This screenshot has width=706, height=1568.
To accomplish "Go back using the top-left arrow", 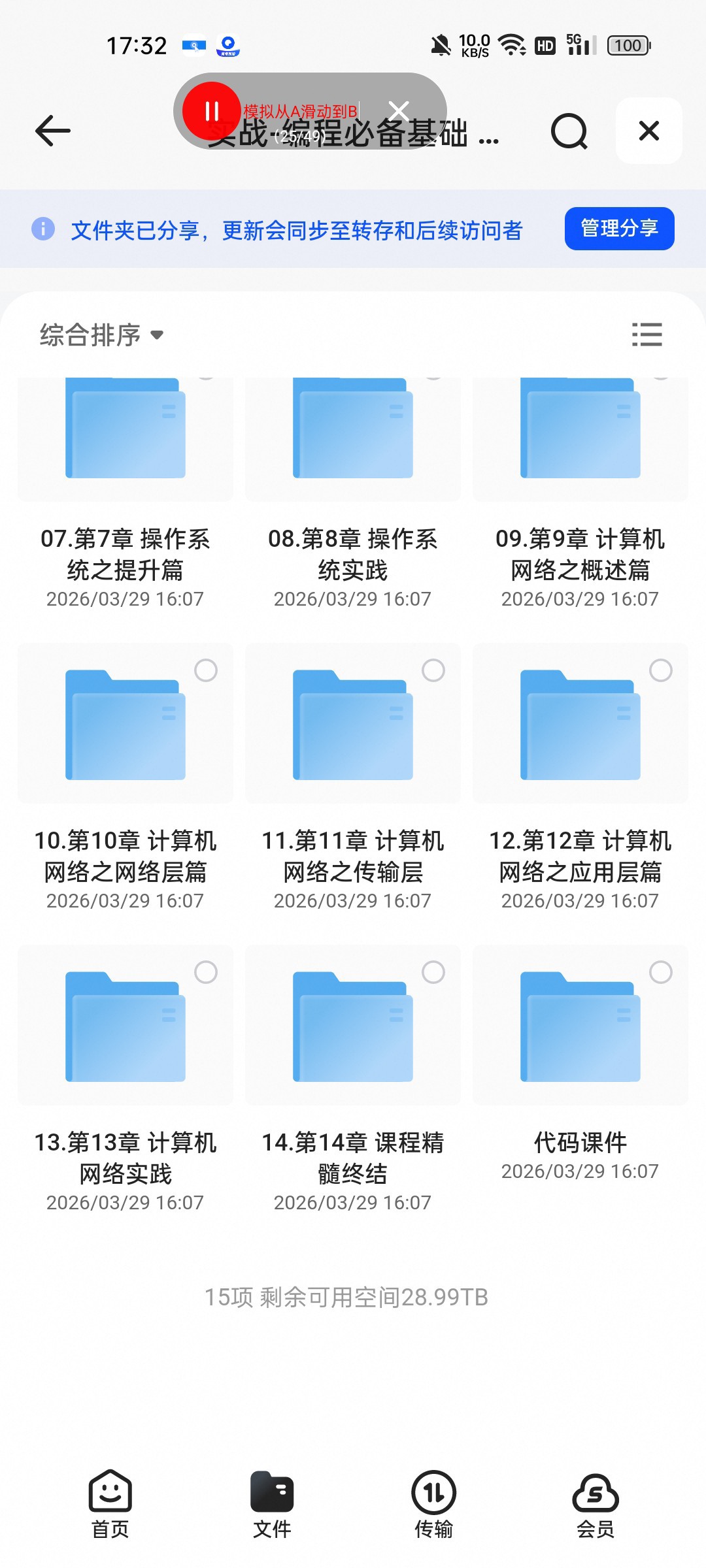I will point(53,131).
